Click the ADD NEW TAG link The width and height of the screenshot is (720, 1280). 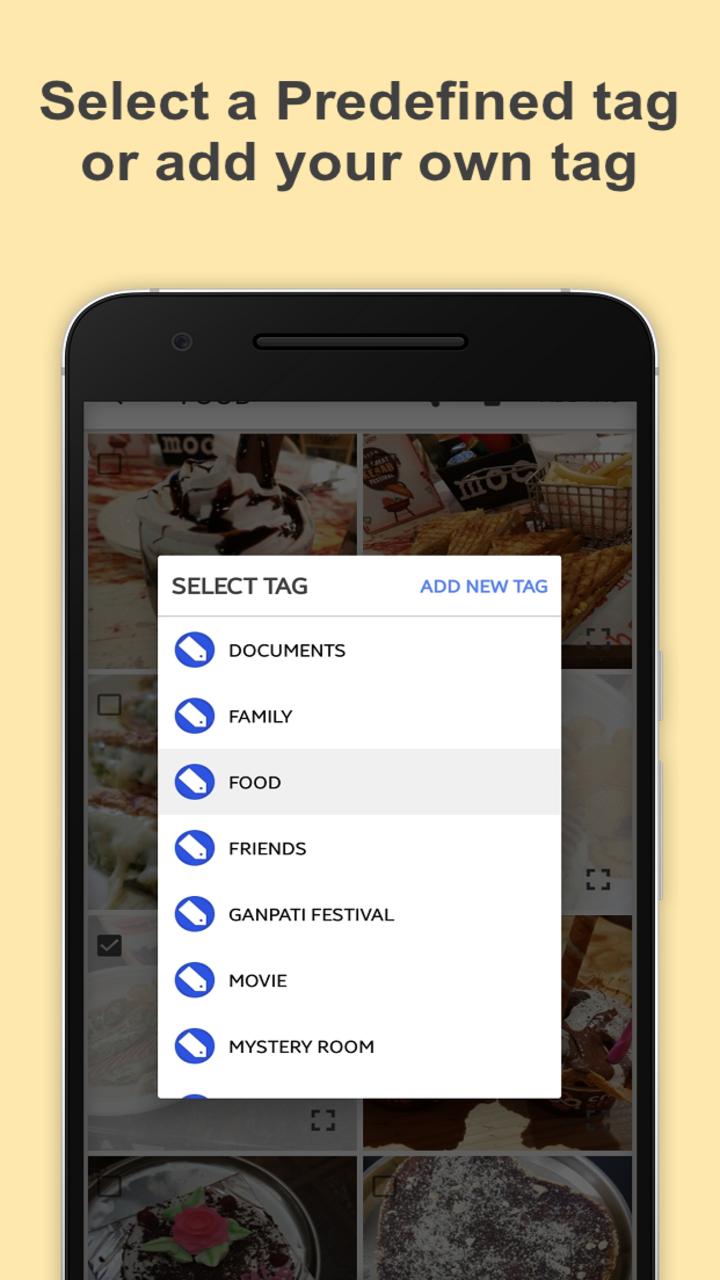(483, 587)
